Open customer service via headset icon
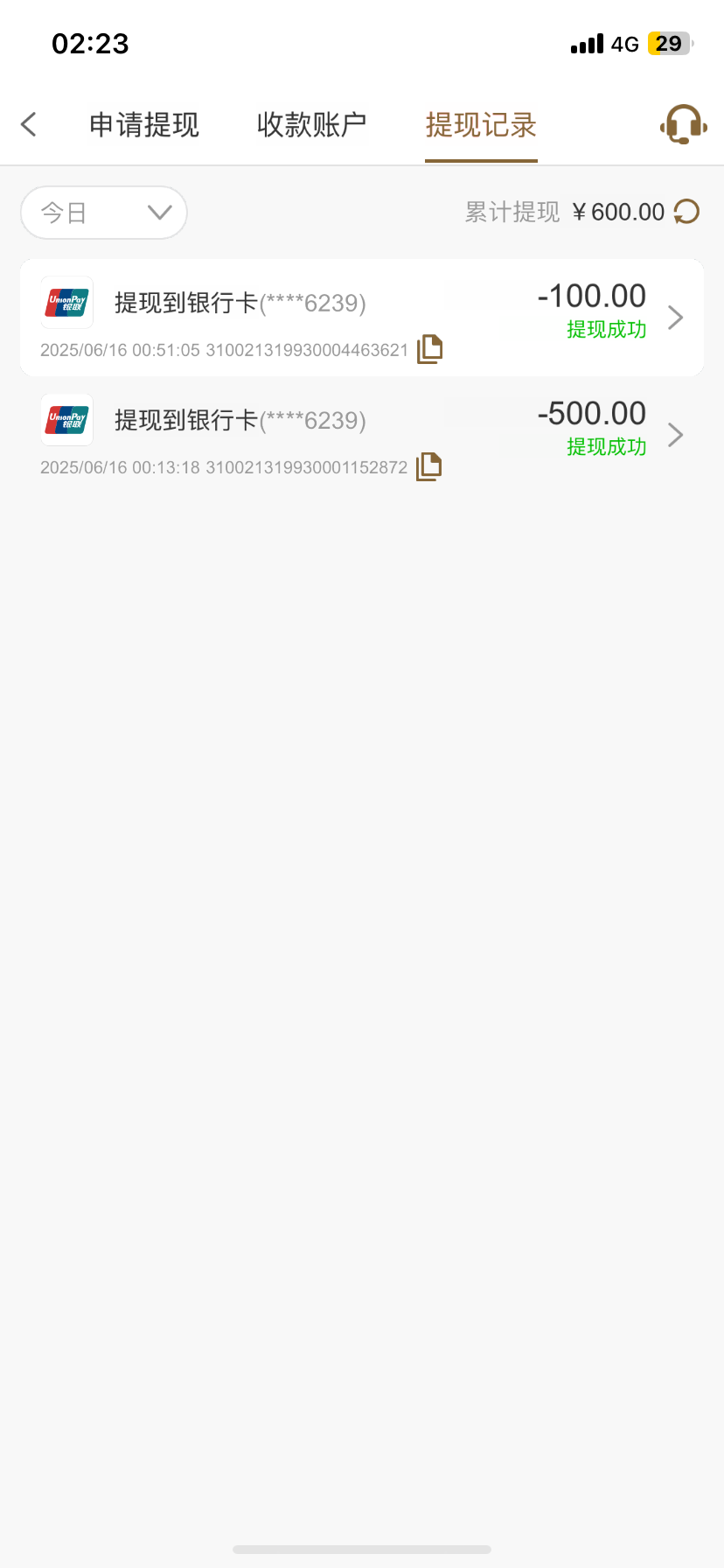This screenshot has height=1568, width=724. 683,124
